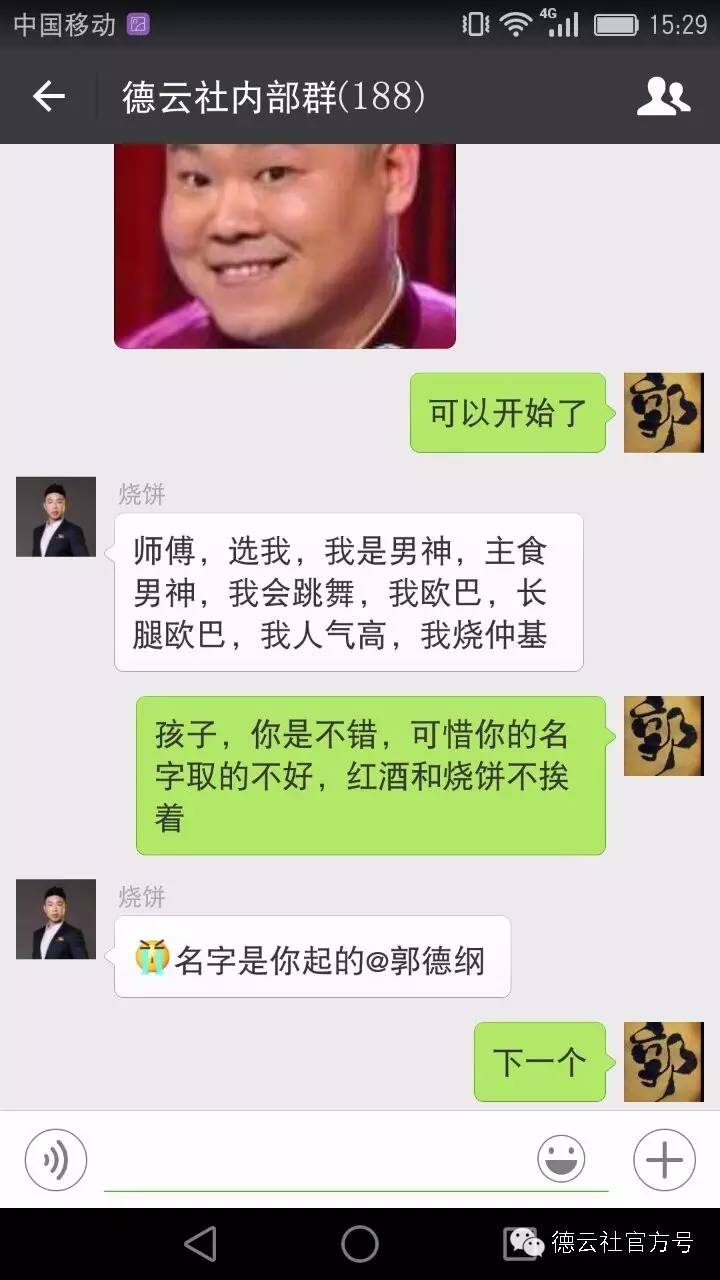Go to home screen via navigation bar

[360, 1244]
